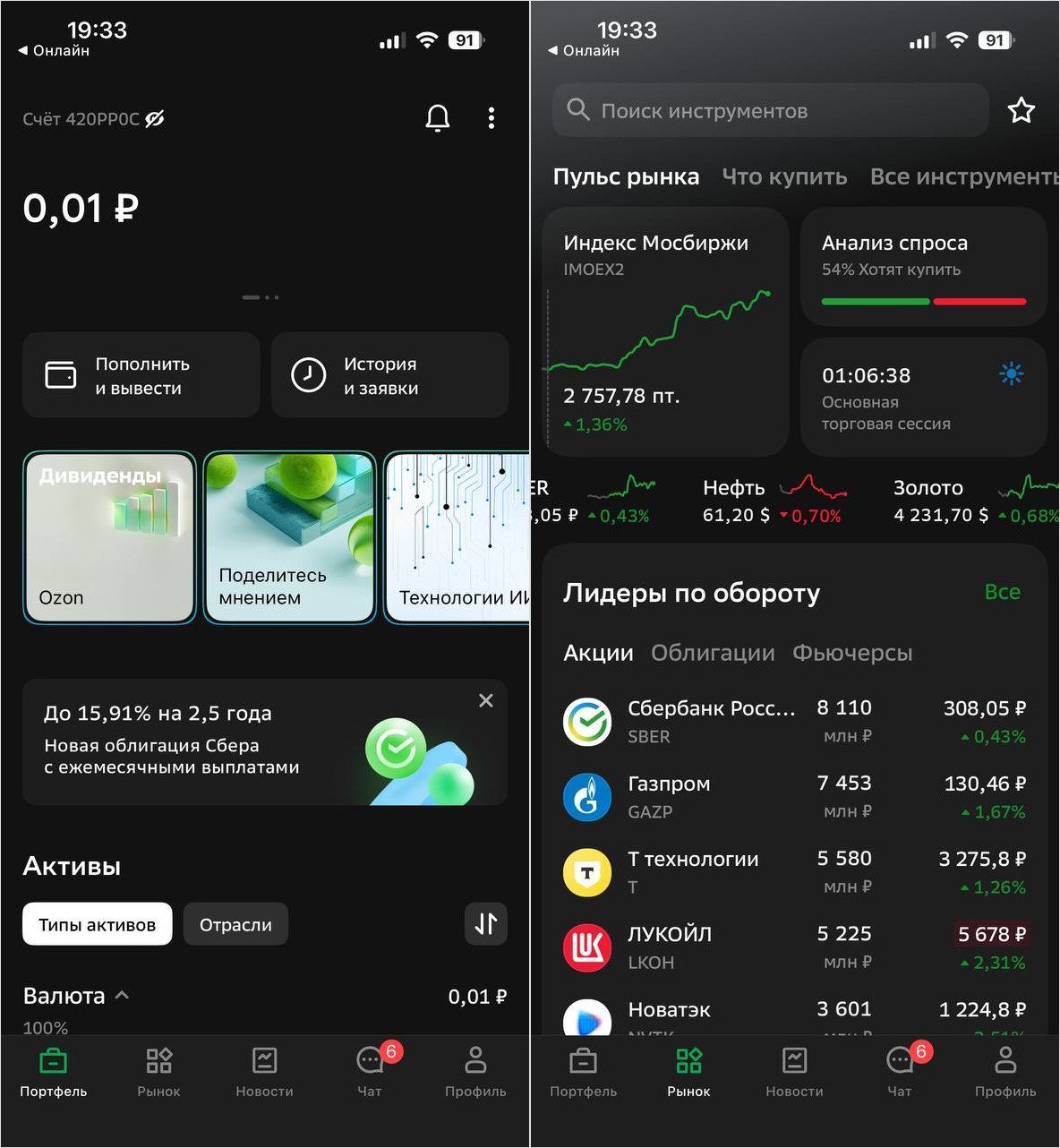Switch assets view to Отрасли

[235, 923]
